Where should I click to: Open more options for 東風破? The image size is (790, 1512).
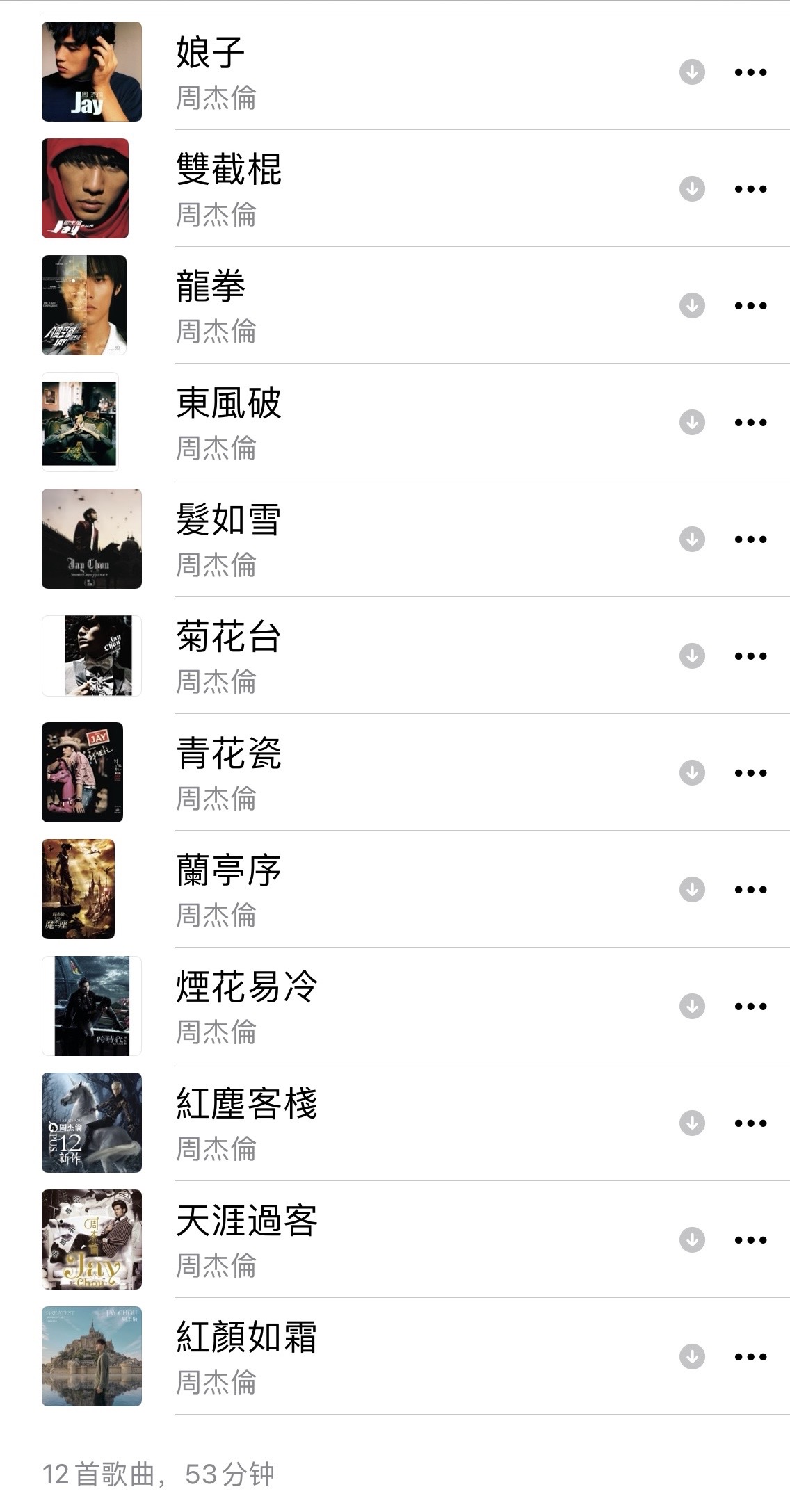pyautogui.click(x=750, y=422)
